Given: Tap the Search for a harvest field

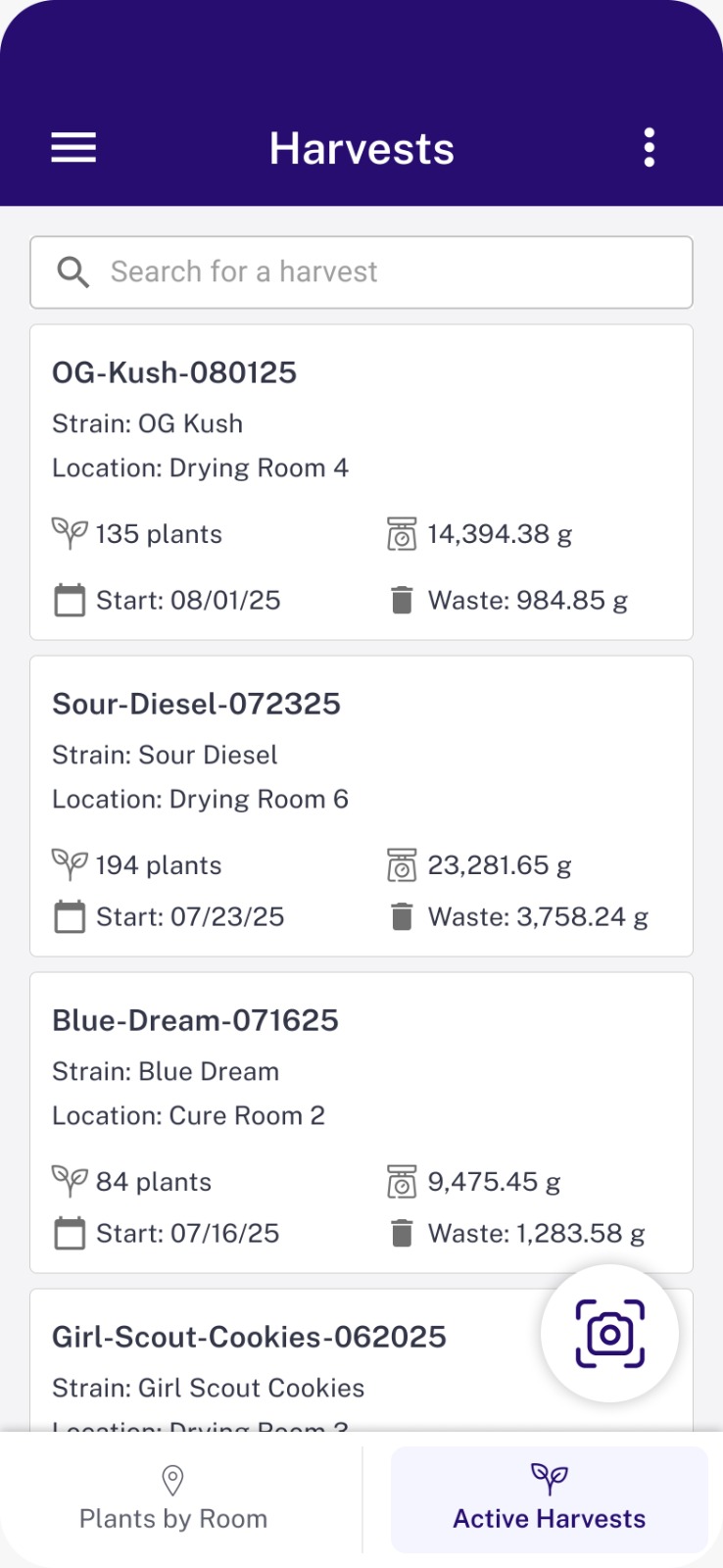Looking at the screenshot, I should point(361,271).
